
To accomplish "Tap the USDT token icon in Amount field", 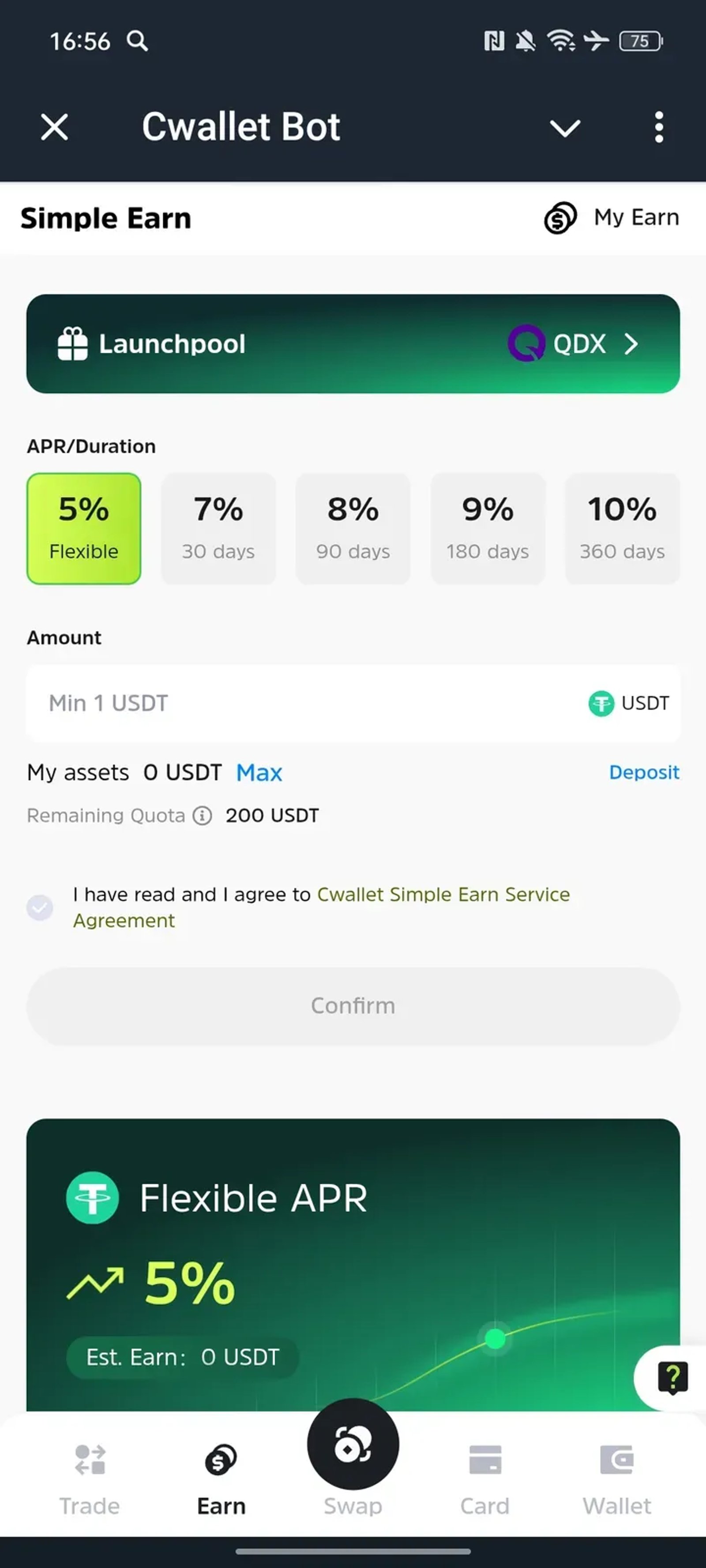I will tap(602, 704).
